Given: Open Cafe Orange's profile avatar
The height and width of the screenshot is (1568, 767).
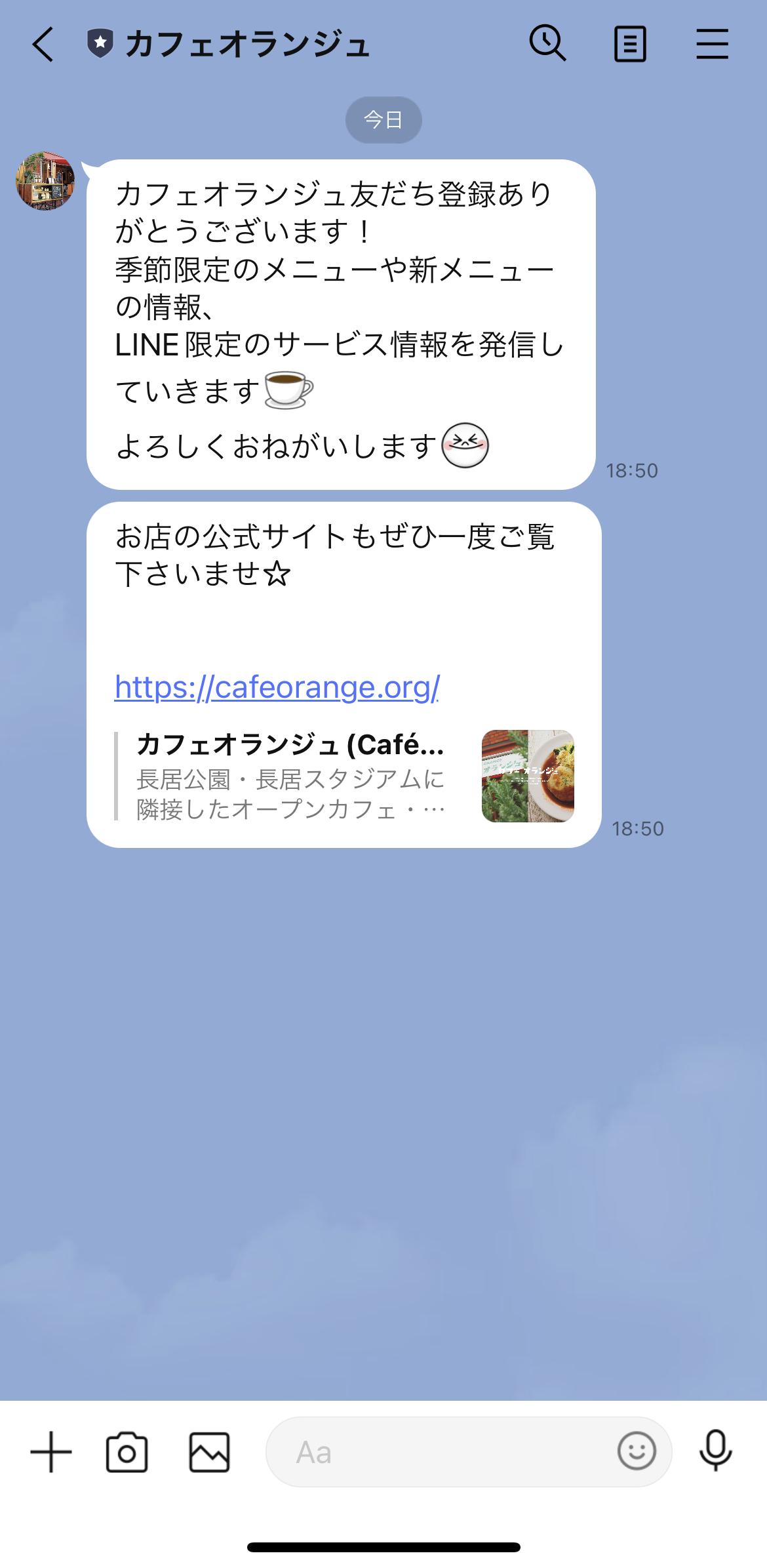Looking at the screenshot, I should point(44,182).
